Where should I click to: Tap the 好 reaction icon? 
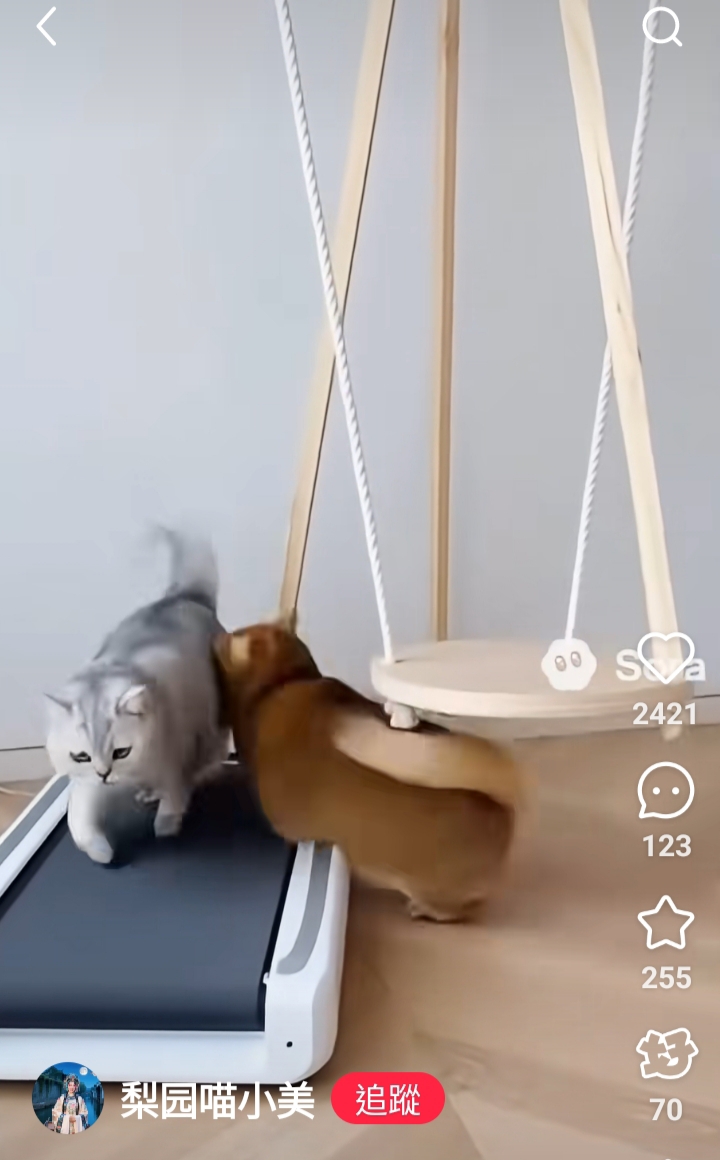(x=666, y=1055)
